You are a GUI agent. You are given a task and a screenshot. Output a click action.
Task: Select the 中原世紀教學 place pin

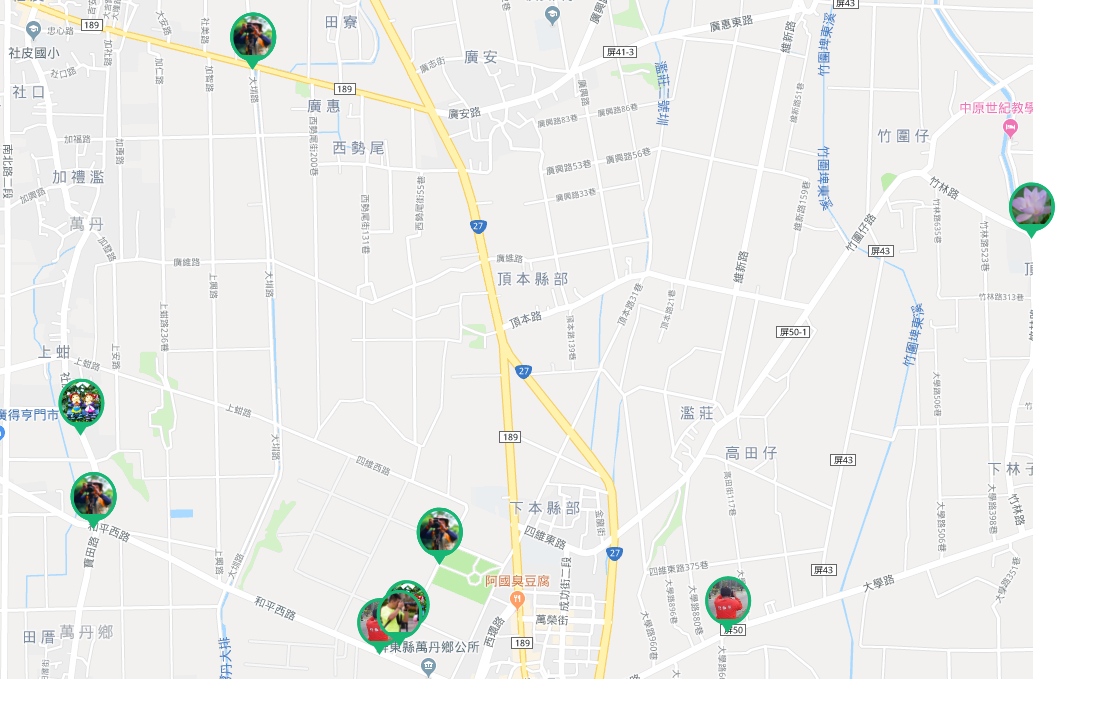click(1011, 127)
